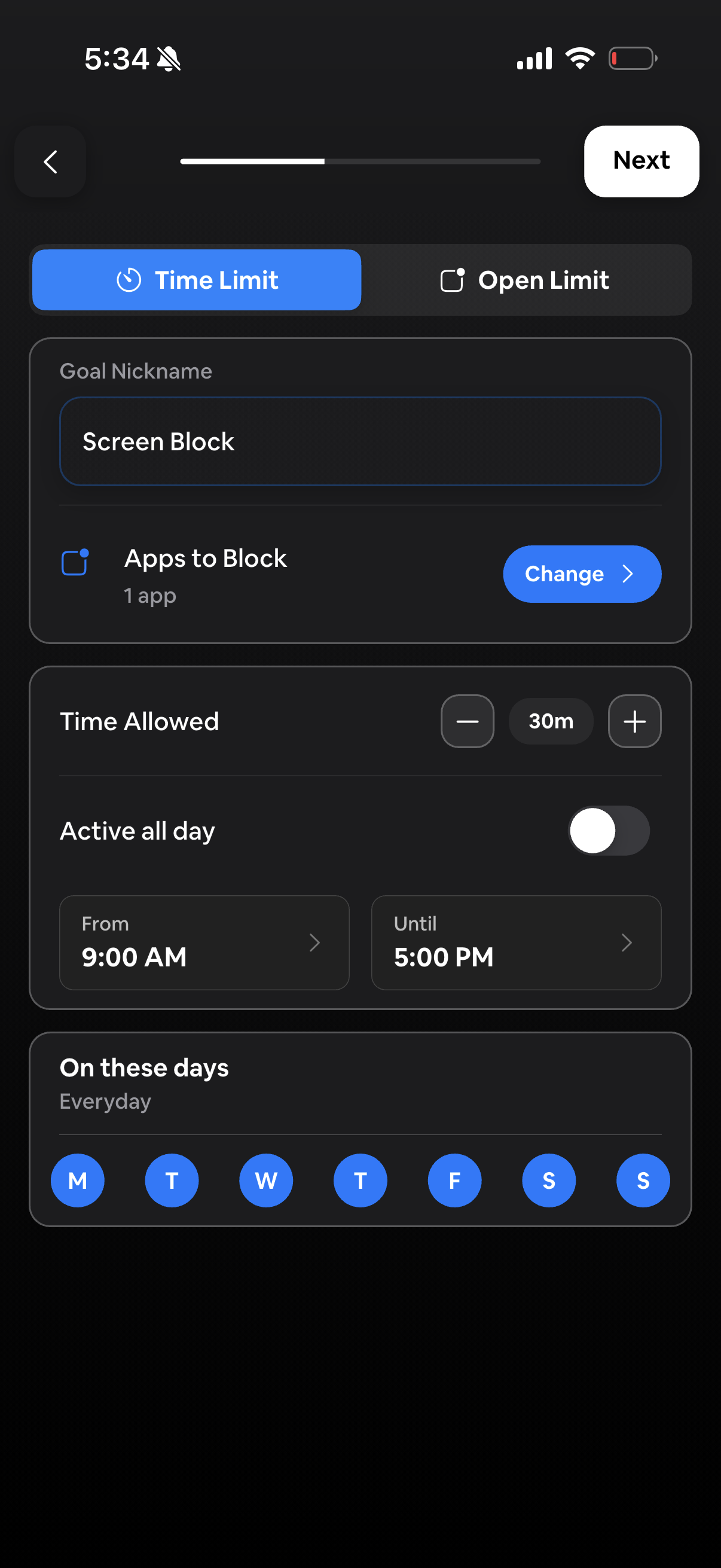This screenshot has height=1568, width=721.
Task: Decrease time allowed with minus button
Action: pos(468,721)
